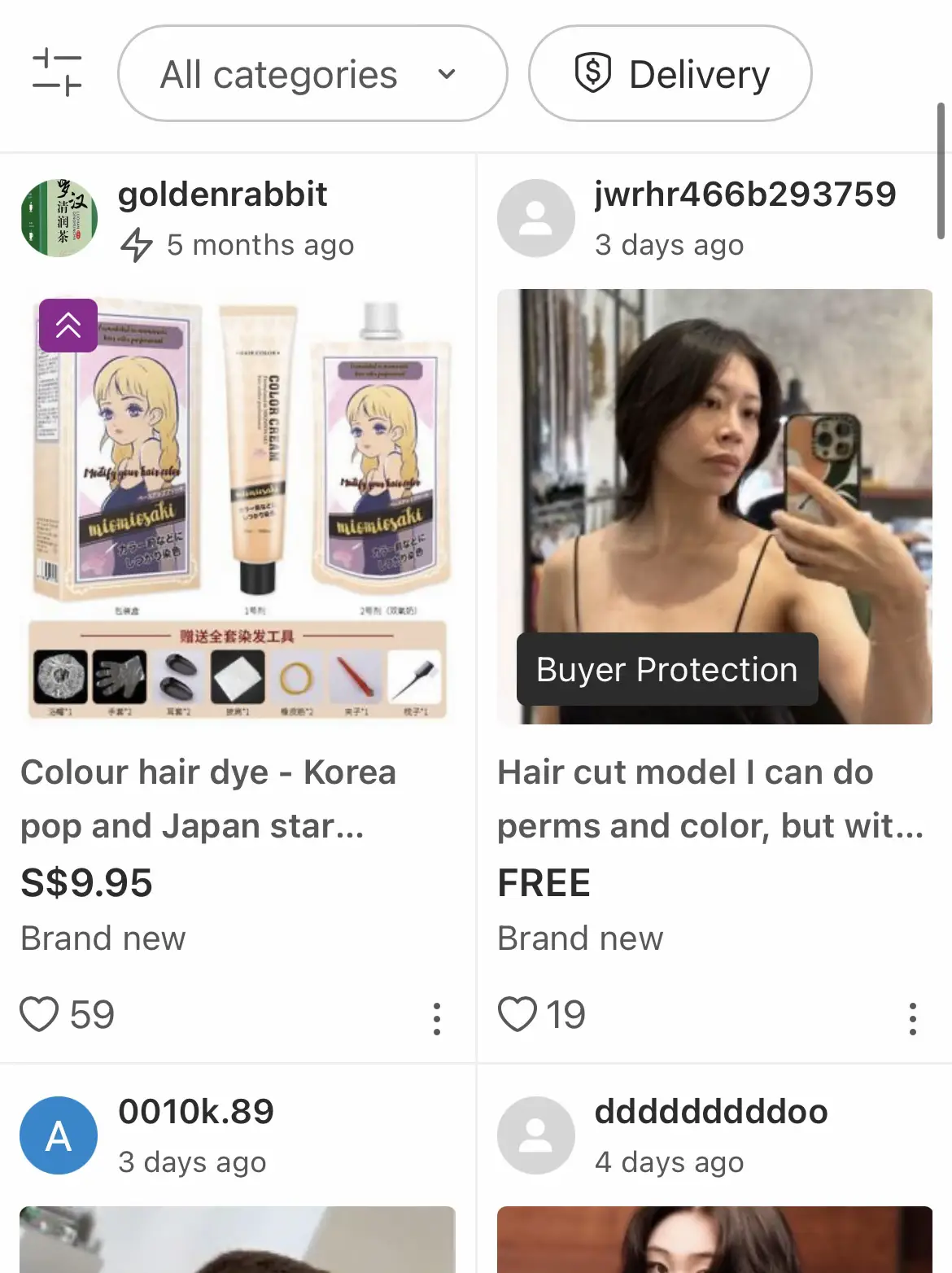Like the Colour hair dye listing
952x1273 pixels.
(x=39, y=1015)
